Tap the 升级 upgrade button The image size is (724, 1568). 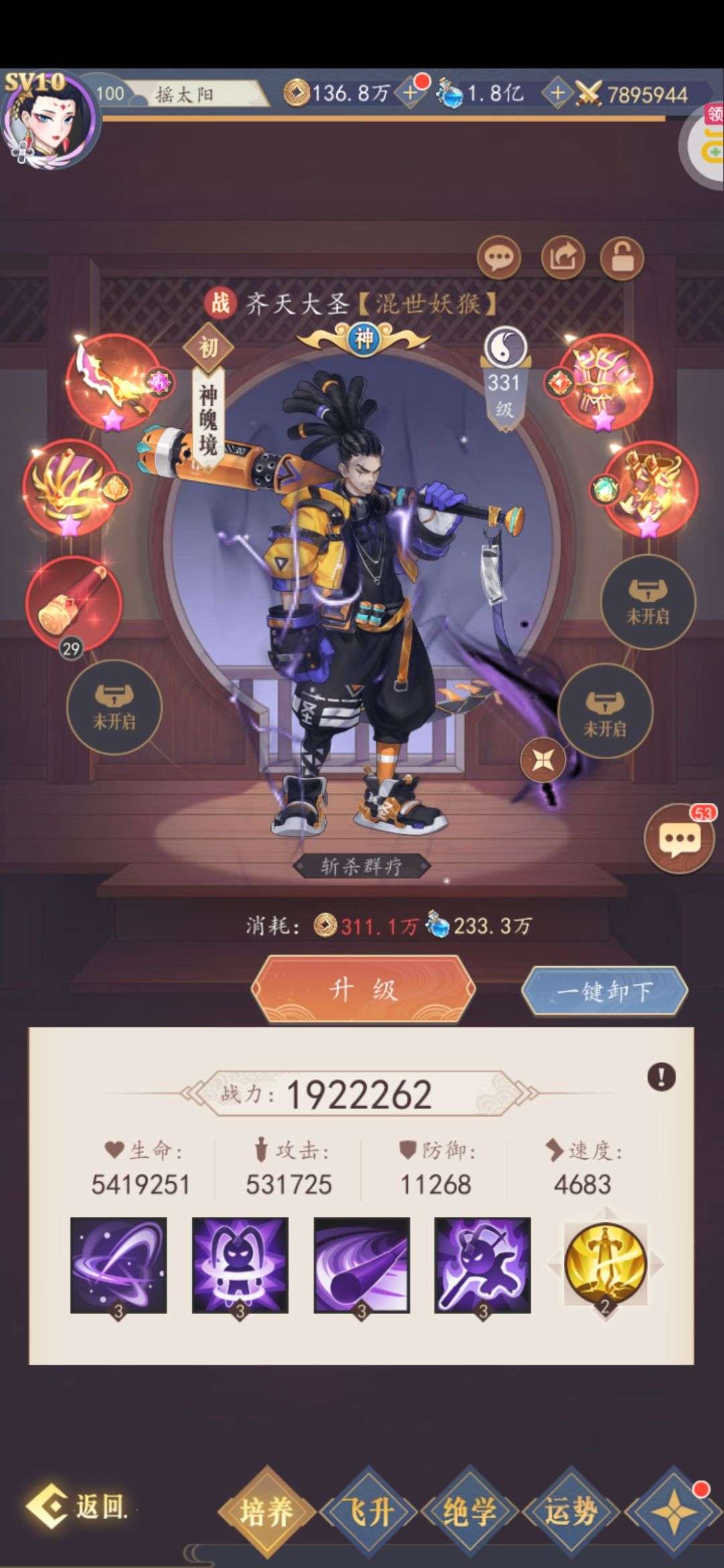tap(363, 989)
